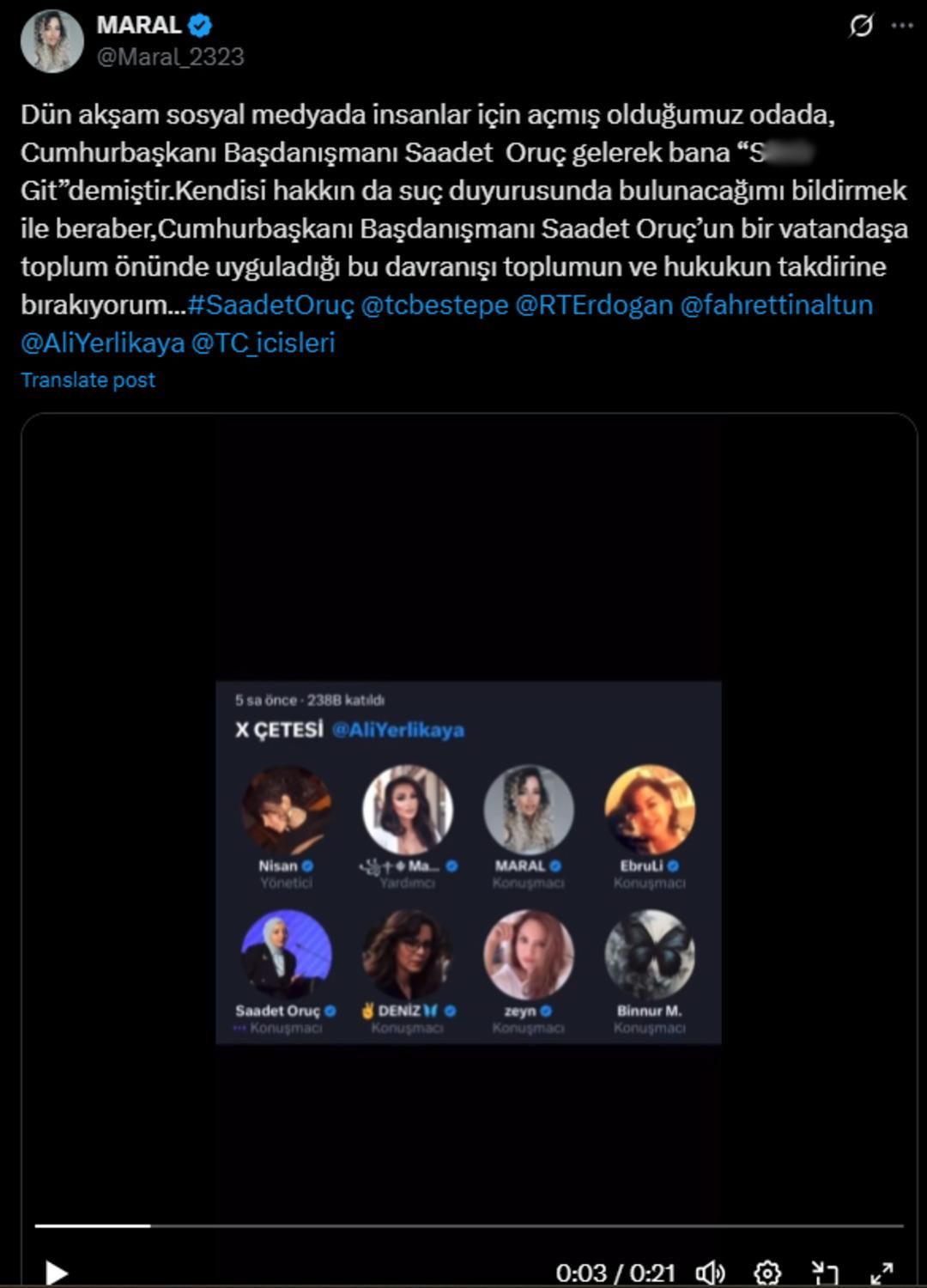This screenshot has width=927, height=1288.
Task: Open the @AliYerlikaya mention in the post text
Action: pyautogui.click(x=103, y=343)
